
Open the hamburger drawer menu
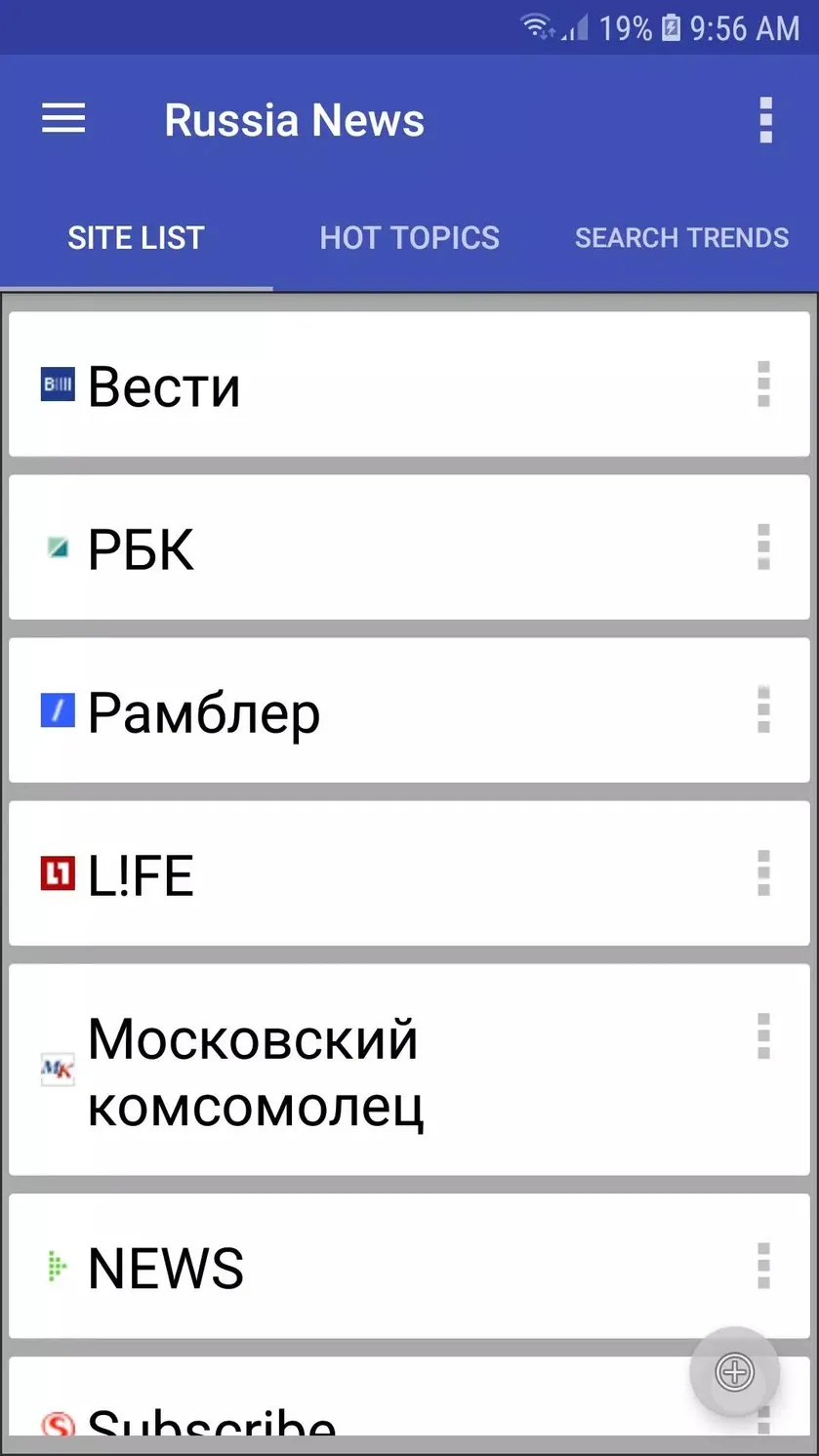(x=63, y=120)
